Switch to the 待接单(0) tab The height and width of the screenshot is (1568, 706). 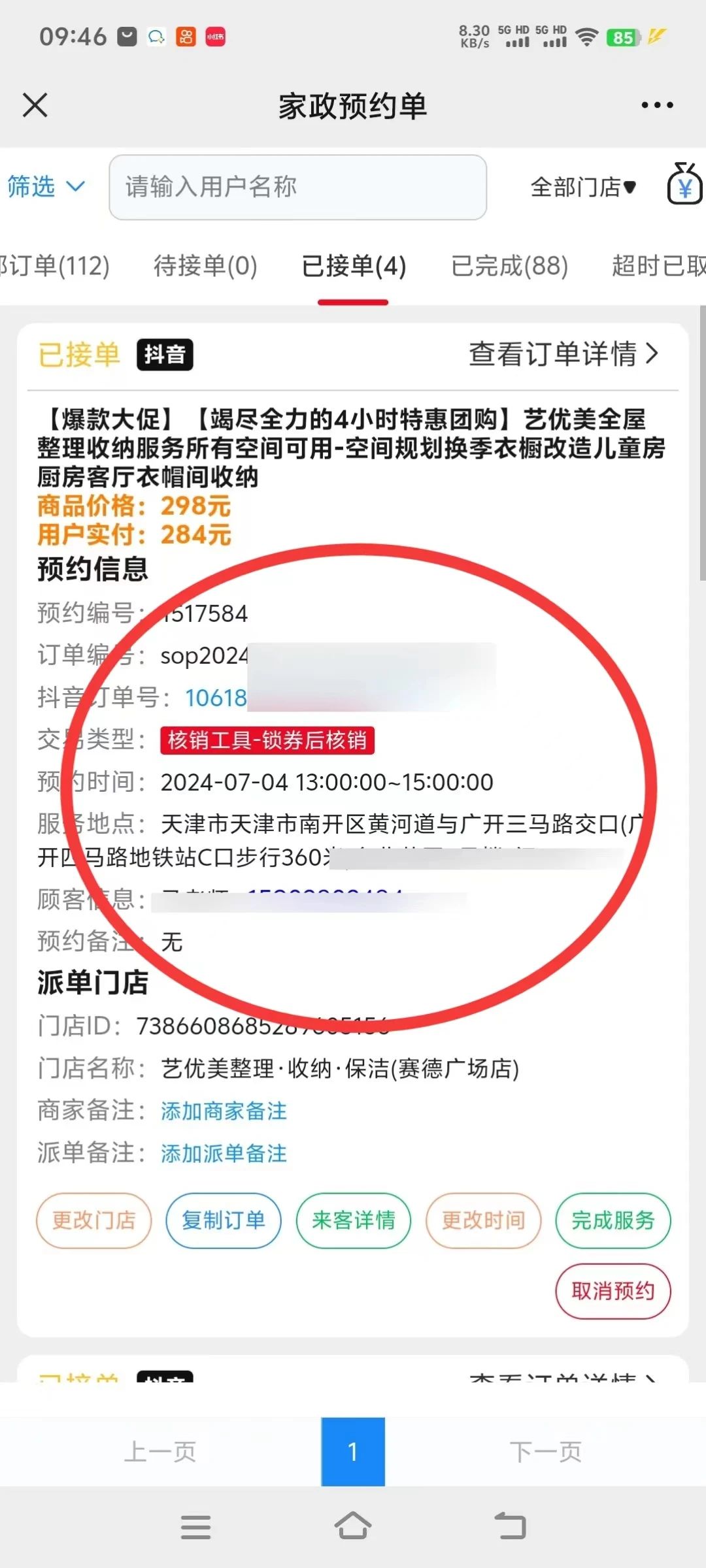tap(205, 266)
